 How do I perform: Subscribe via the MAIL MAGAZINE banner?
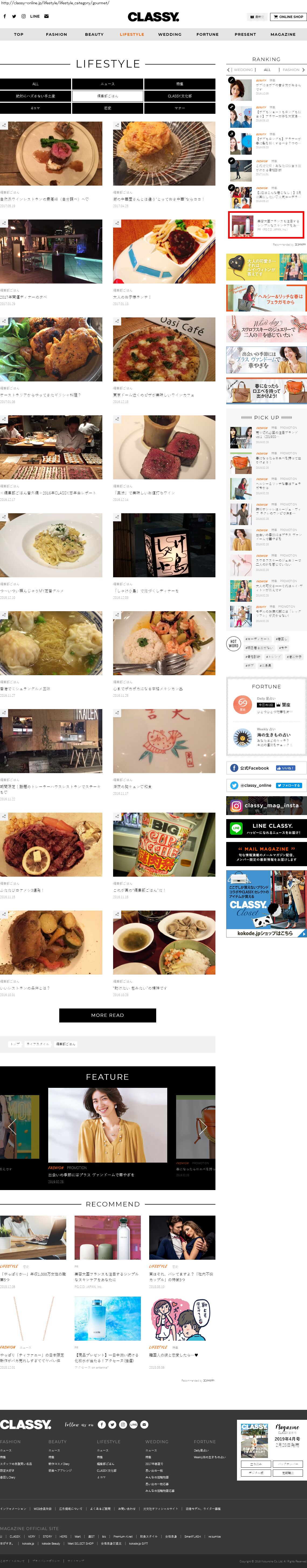click(266, 853)
